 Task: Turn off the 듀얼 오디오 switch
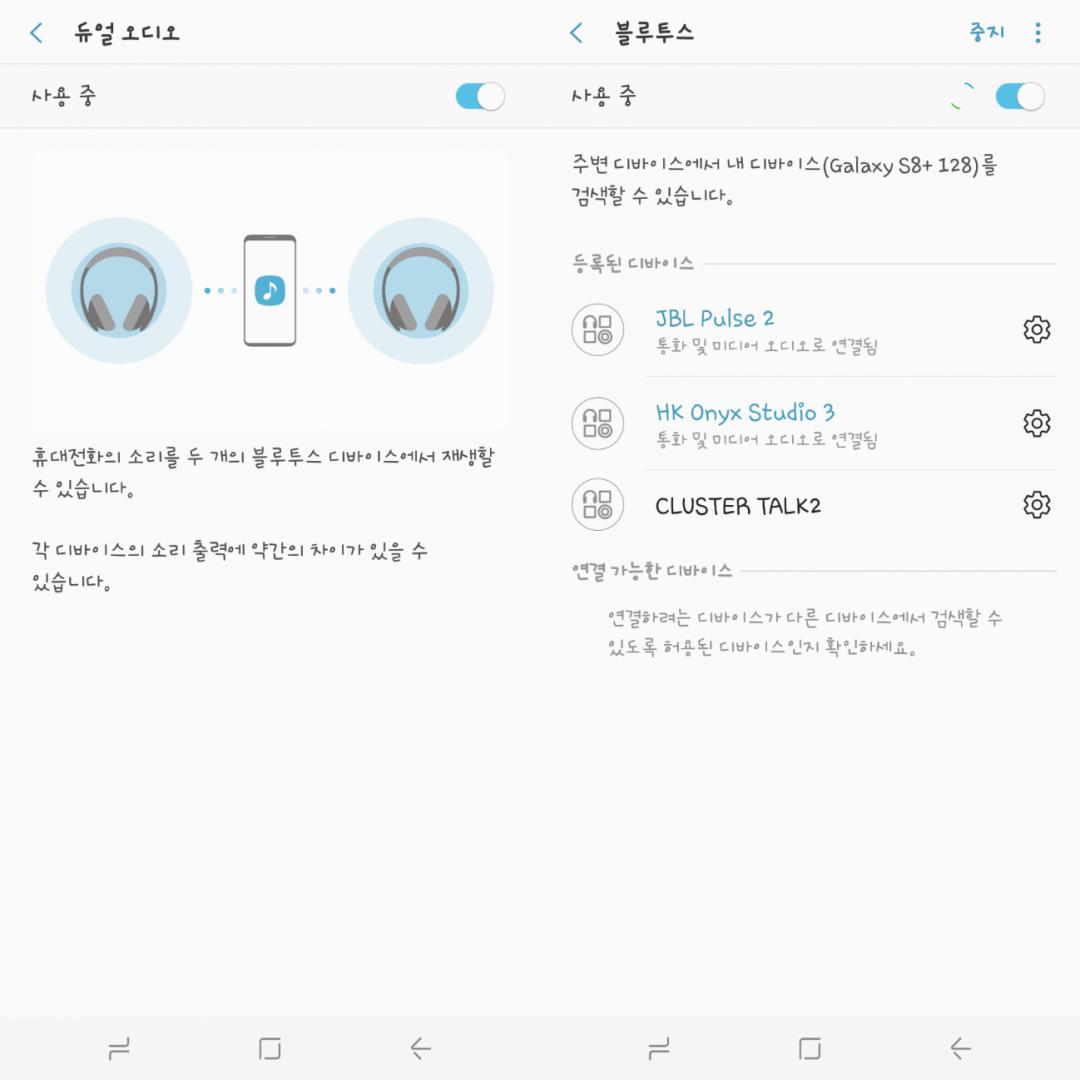(480, 96)
